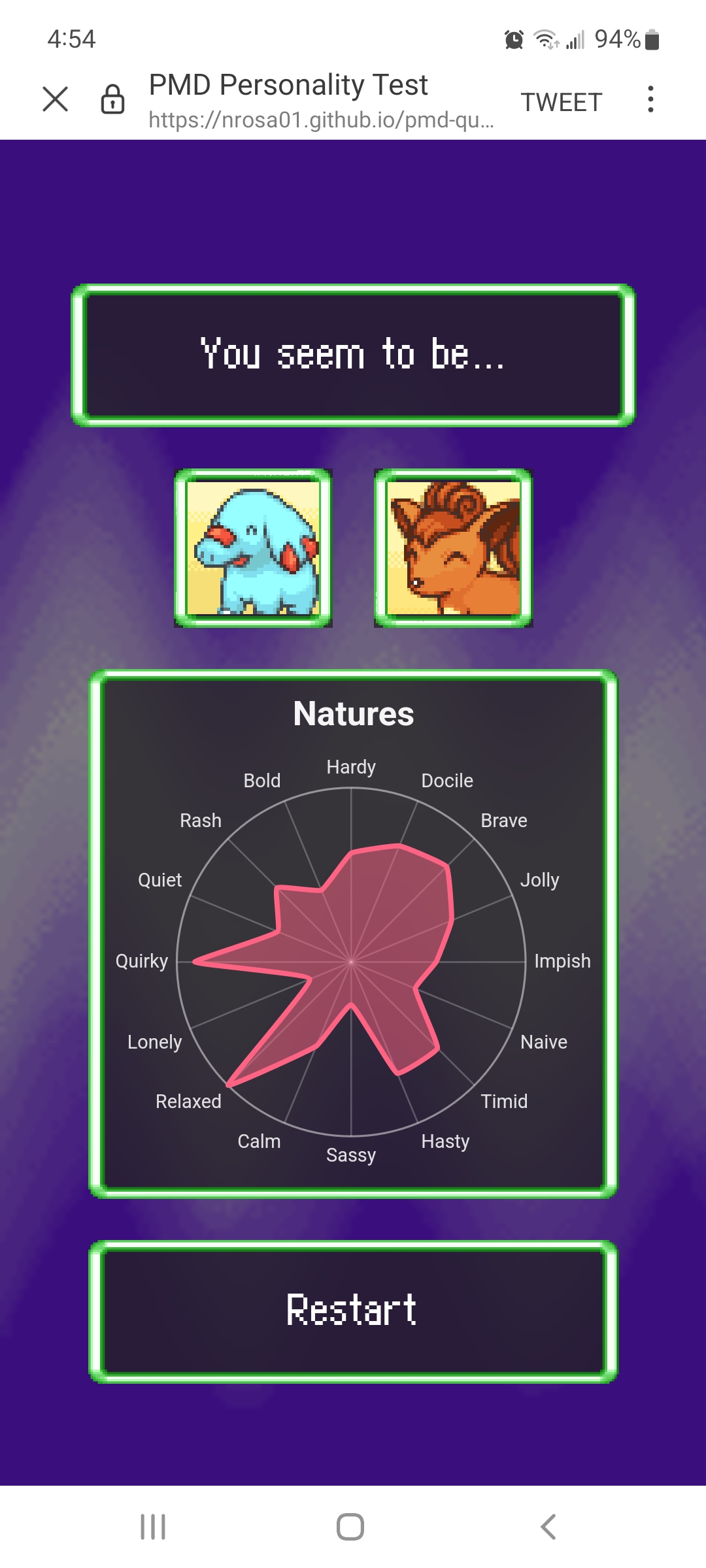Screen dimensions: 706x1568
Task: Open the browser overflow menu
Action: [650, 99]
